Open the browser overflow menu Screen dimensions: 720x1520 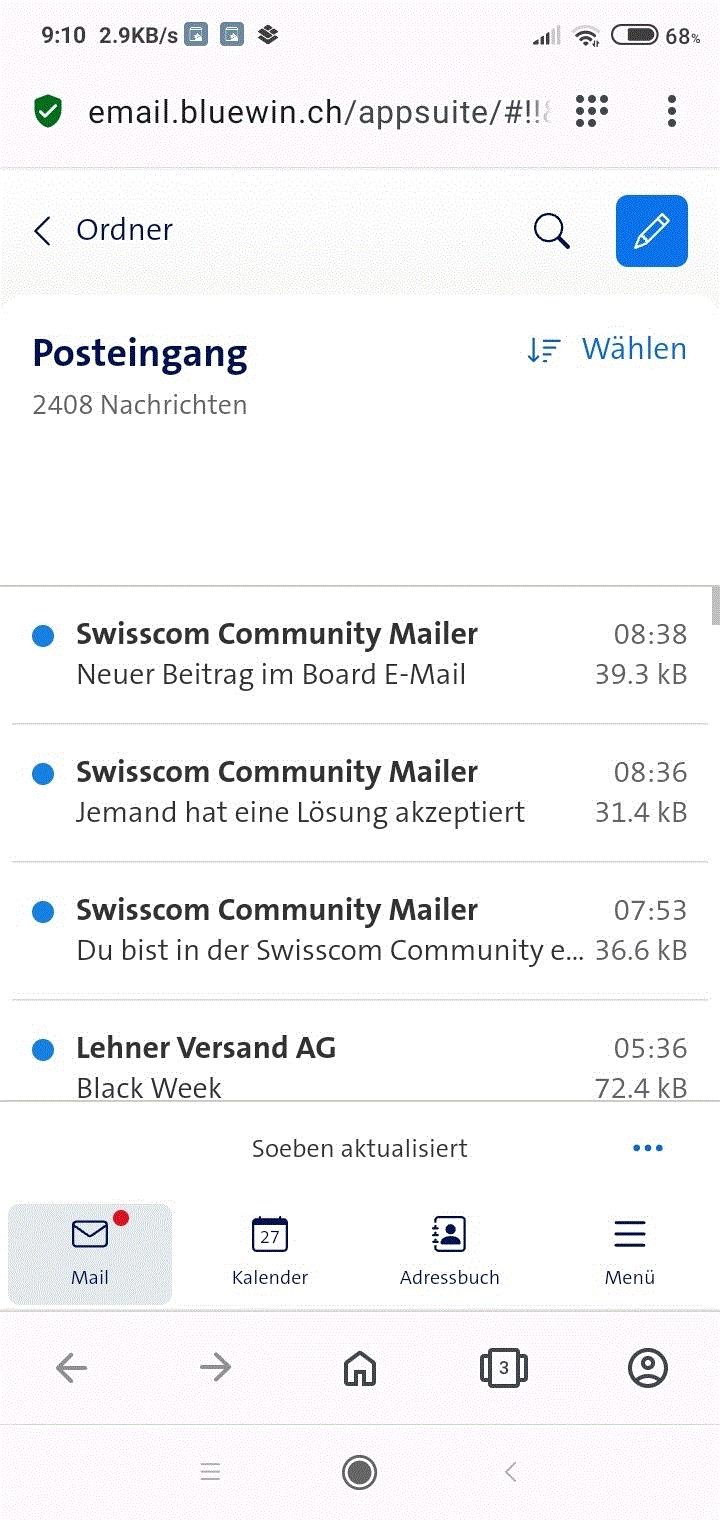tap(671, 111)
